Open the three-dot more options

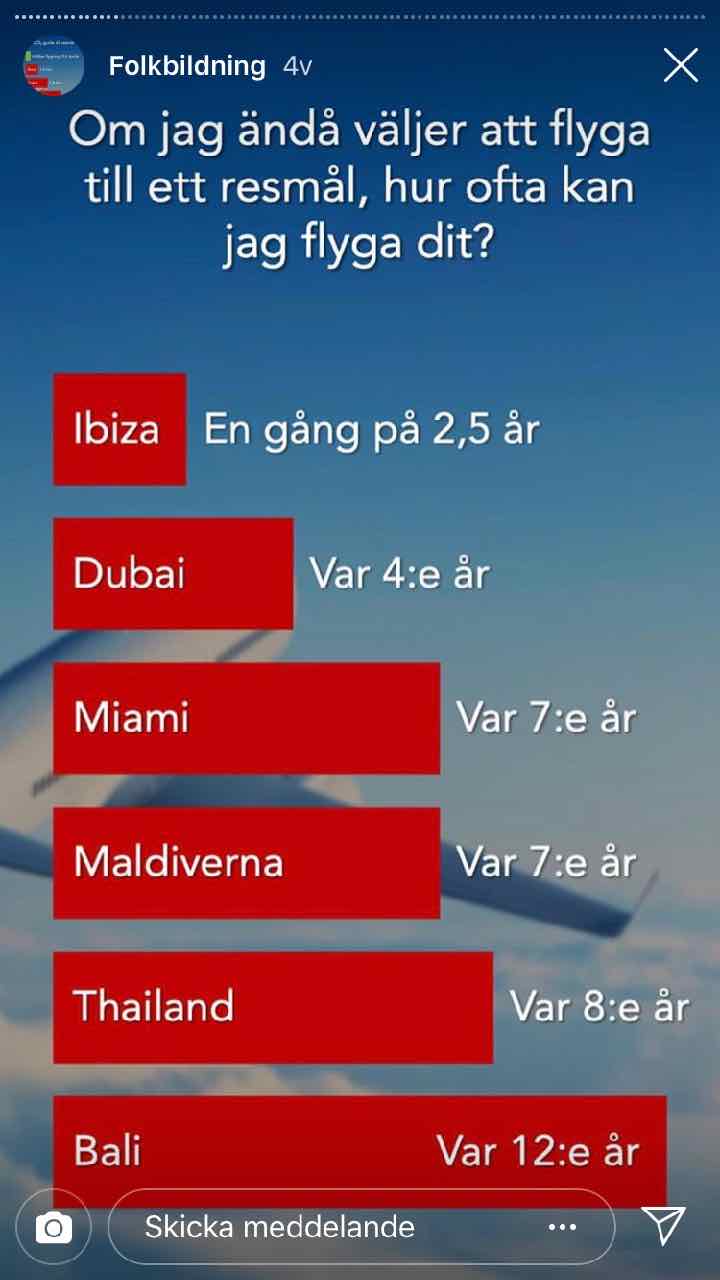[563, 1227]
